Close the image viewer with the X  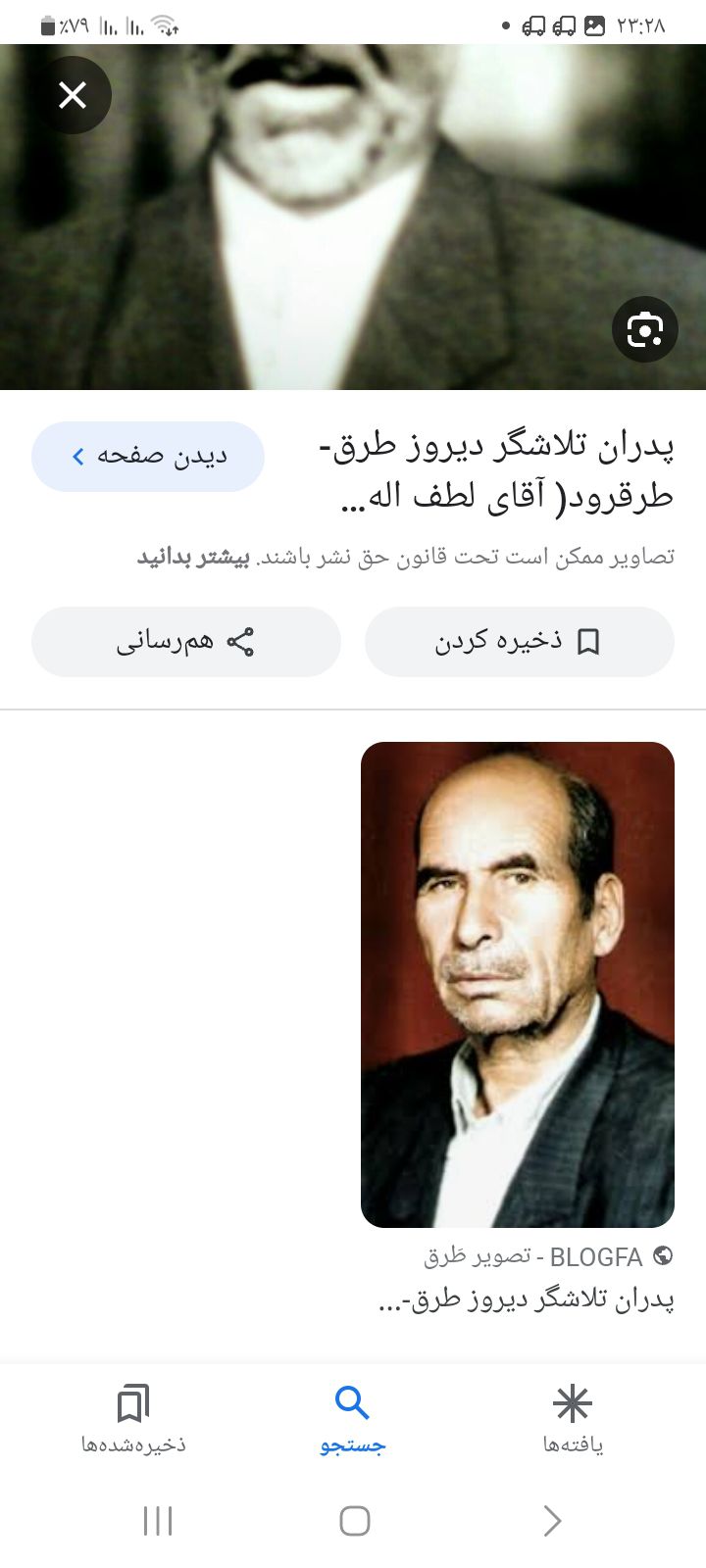pos(72,95)
